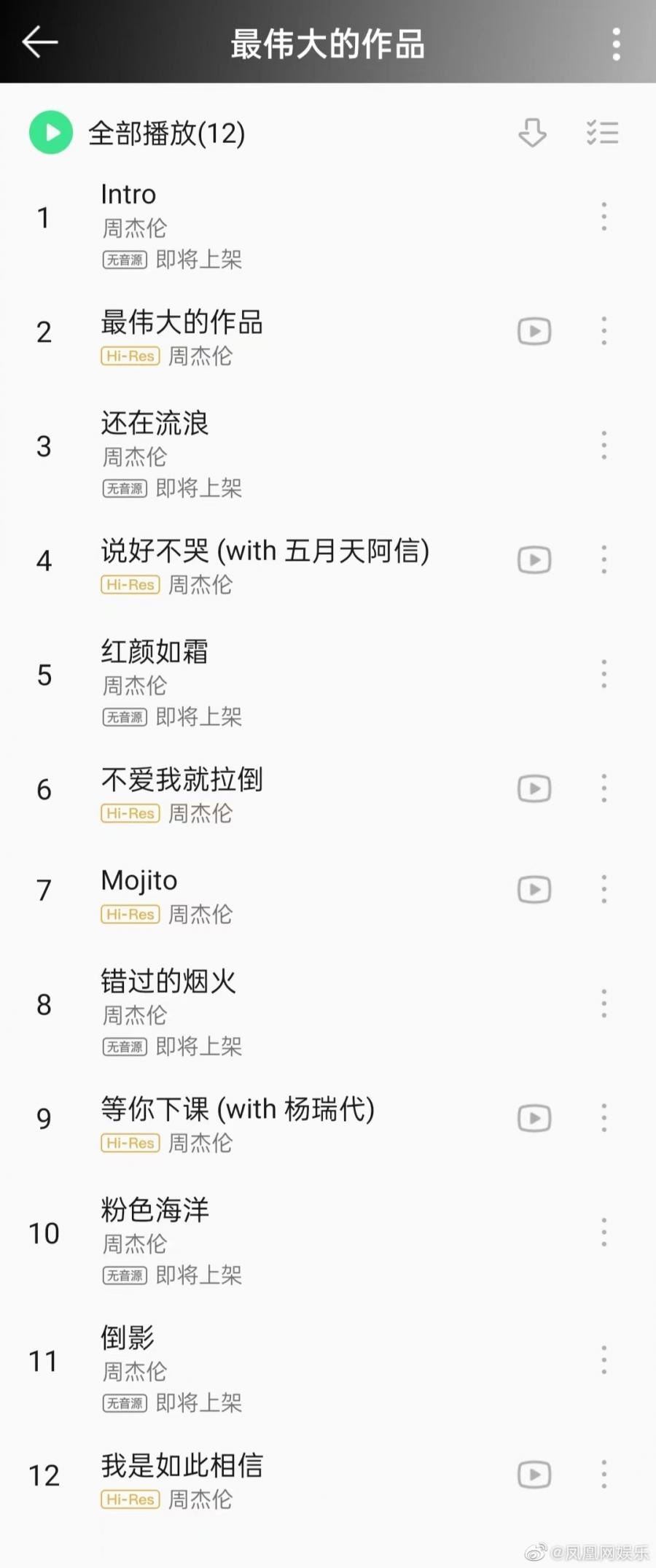Select the track 红颜如霜
The width and height of the screenshot is (656, 1568).
pyautogui.click(x=155, y=651)
